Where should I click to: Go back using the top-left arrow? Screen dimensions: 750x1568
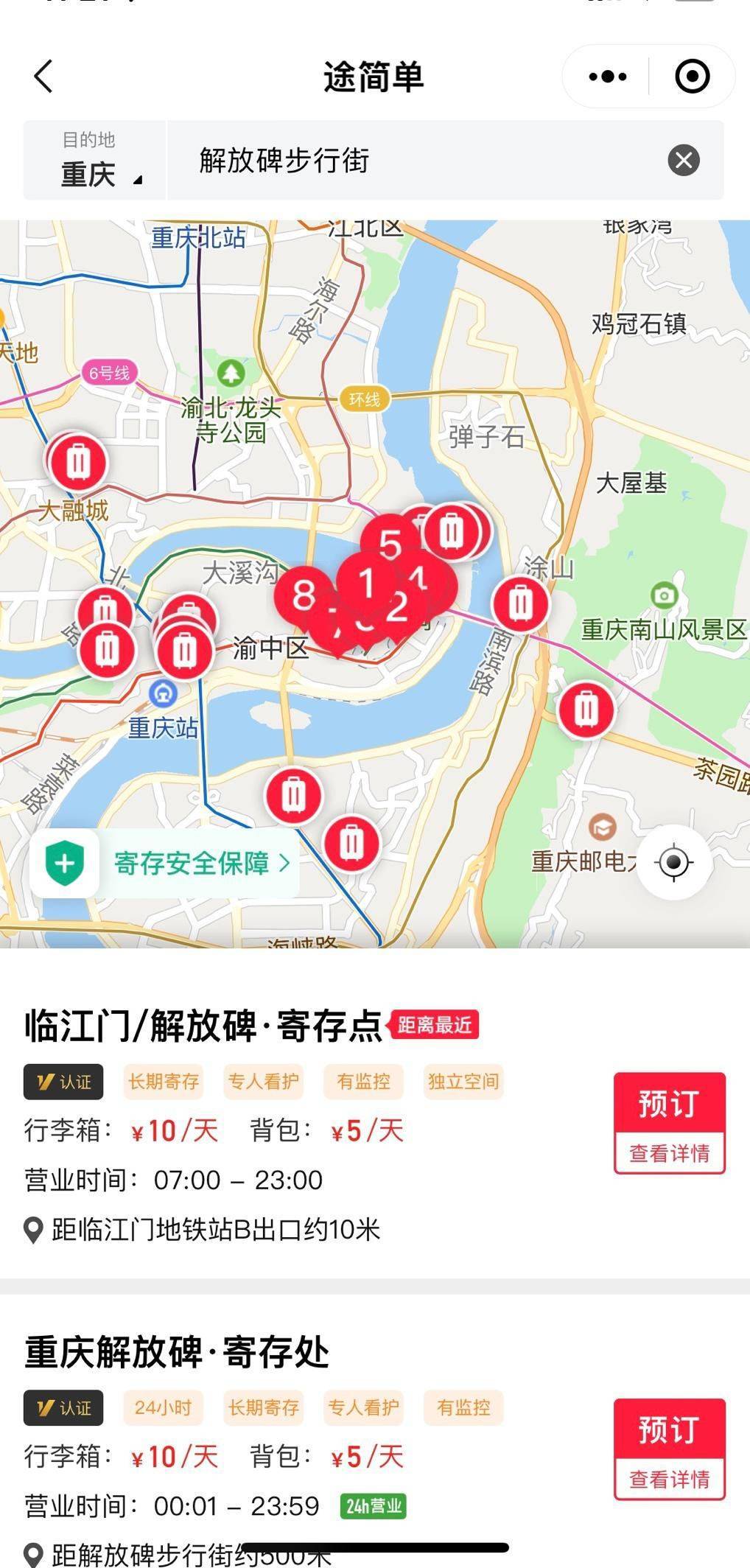[44, 77]
